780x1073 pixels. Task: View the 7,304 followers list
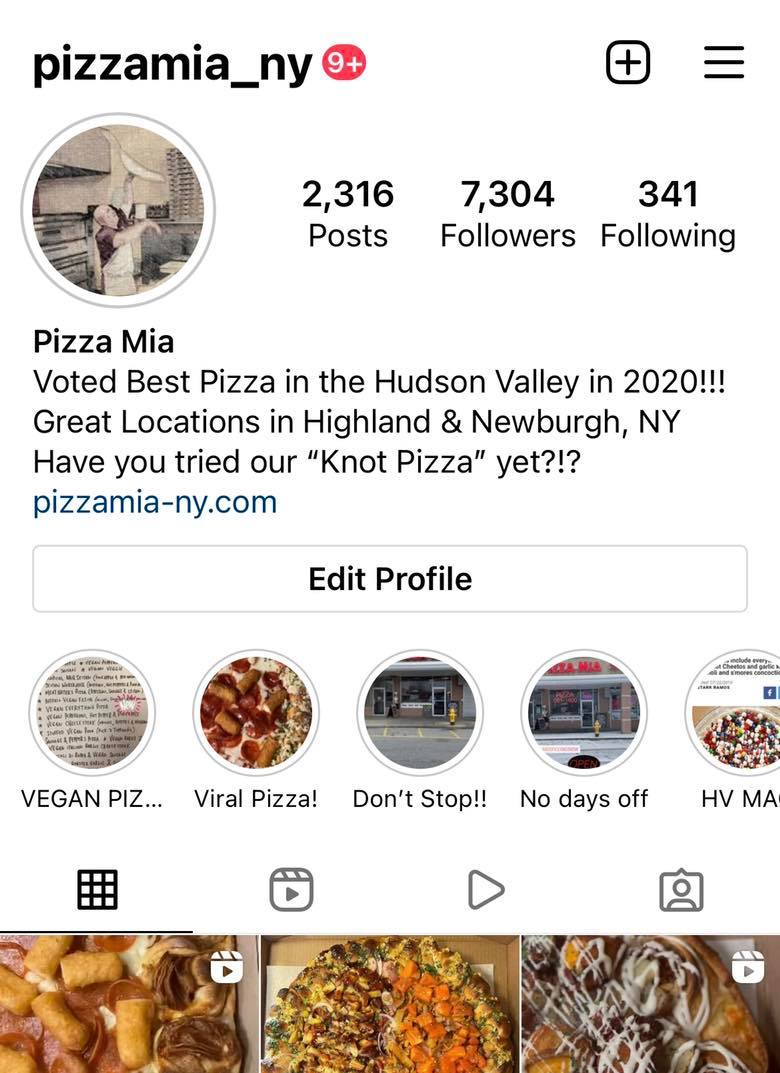[x=507, y=213]
